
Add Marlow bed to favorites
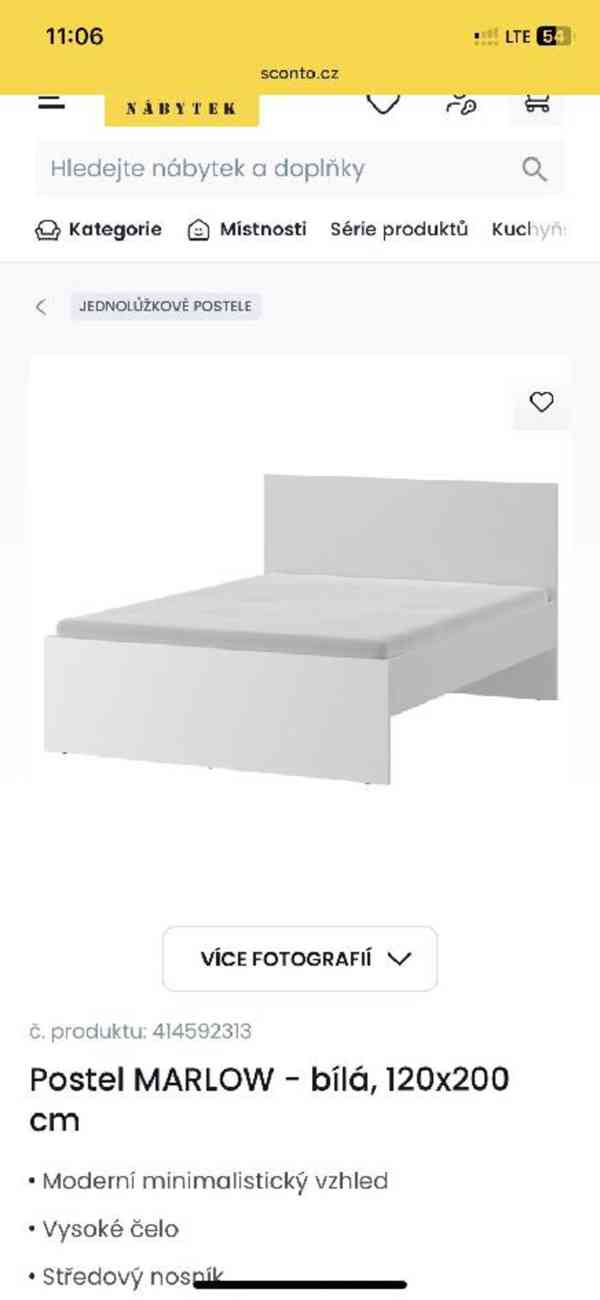pos(541,403)
